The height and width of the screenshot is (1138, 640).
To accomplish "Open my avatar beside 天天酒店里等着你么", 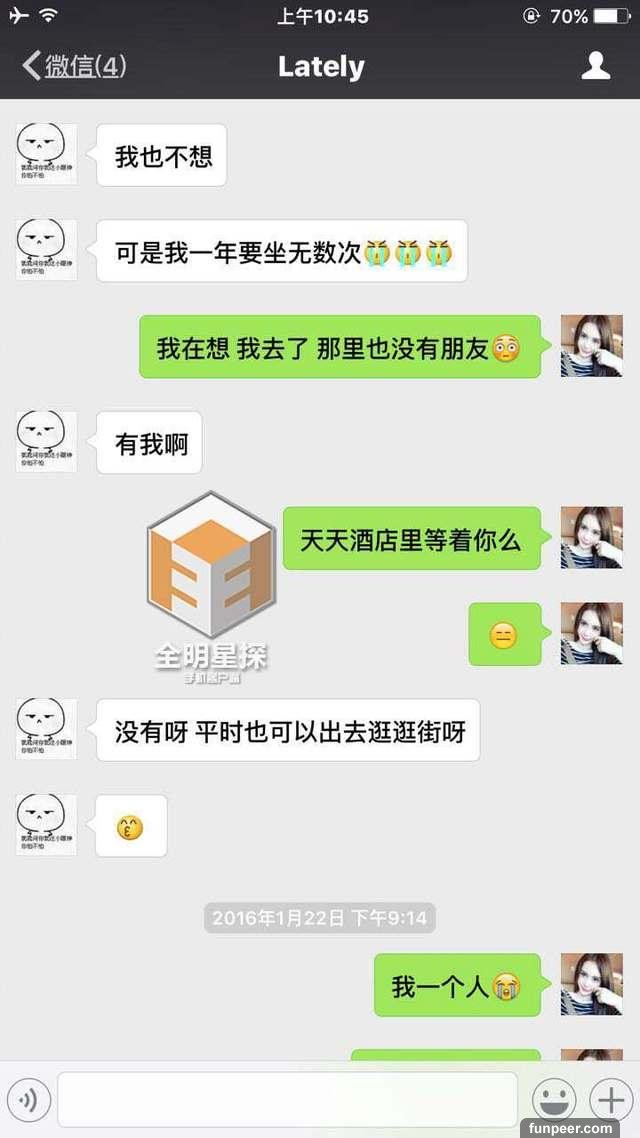I will pyautogui.click(x=591, y=538).
